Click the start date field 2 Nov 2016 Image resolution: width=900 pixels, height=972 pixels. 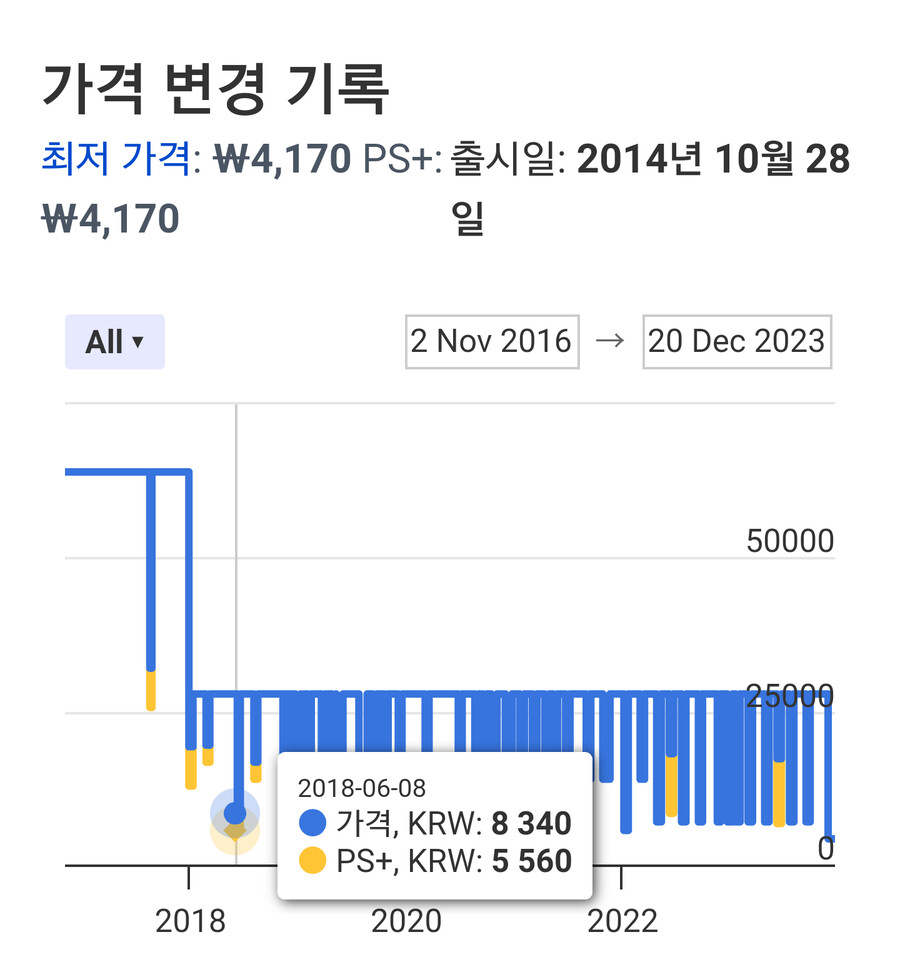pyautogui.click(x=491, y=341)
